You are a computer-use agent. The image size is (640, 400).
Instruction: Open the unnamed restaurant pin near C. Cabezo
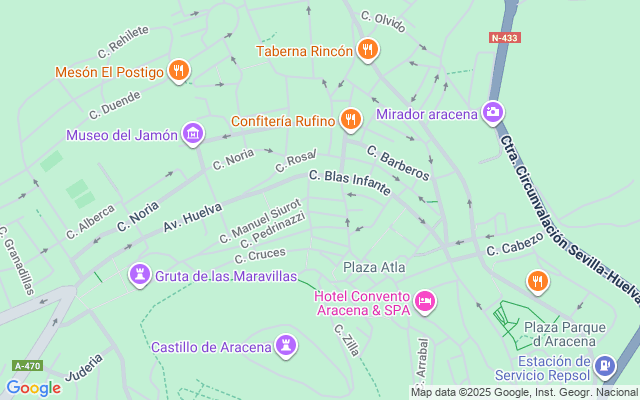tap(538, 281)
